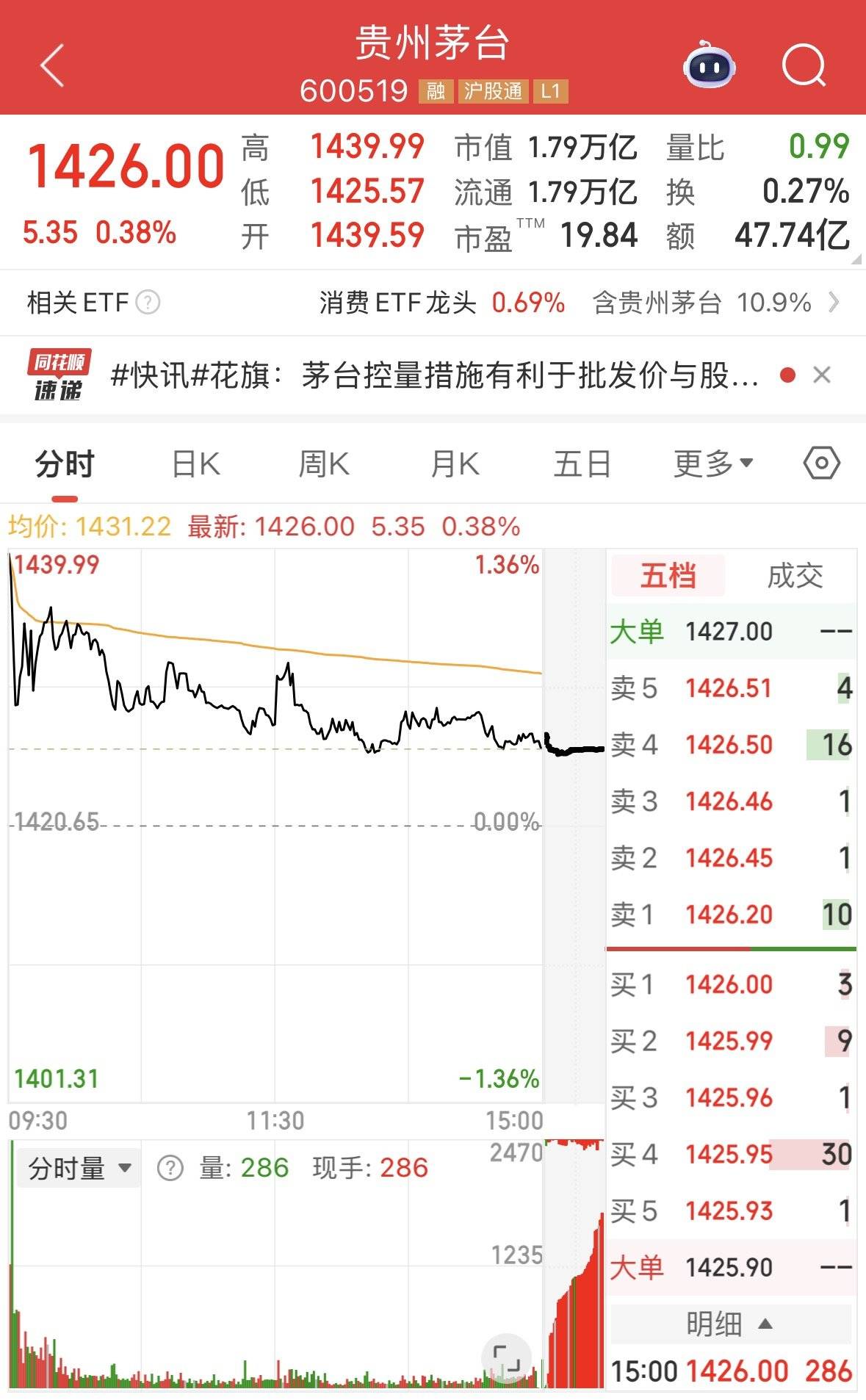Click the 沪股通 label badge
The image size is (866, 1400).
point(494,91)
